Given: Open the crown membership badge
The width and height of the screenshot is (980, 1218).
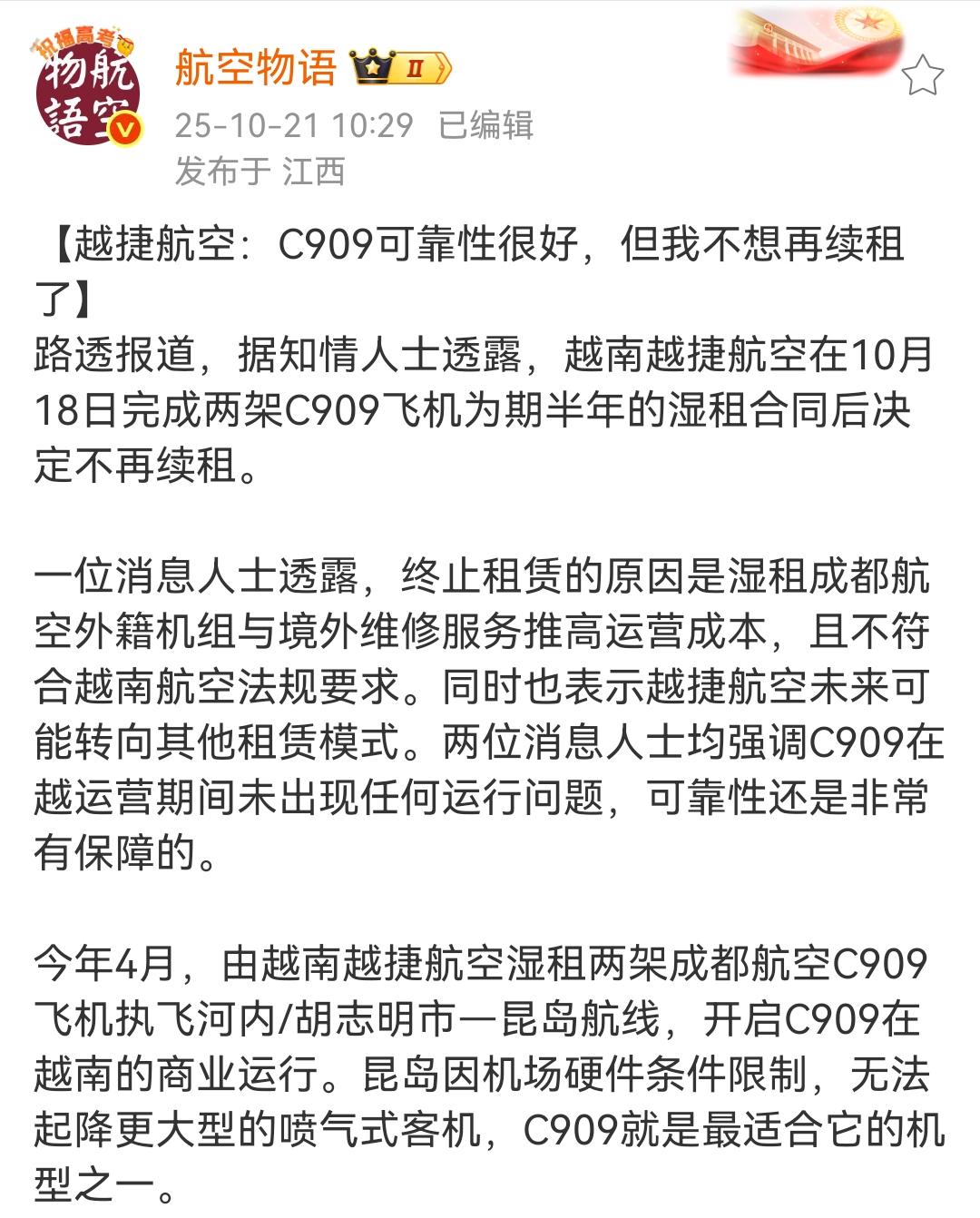Looking at the screenshot, I should tap(400, 68).
